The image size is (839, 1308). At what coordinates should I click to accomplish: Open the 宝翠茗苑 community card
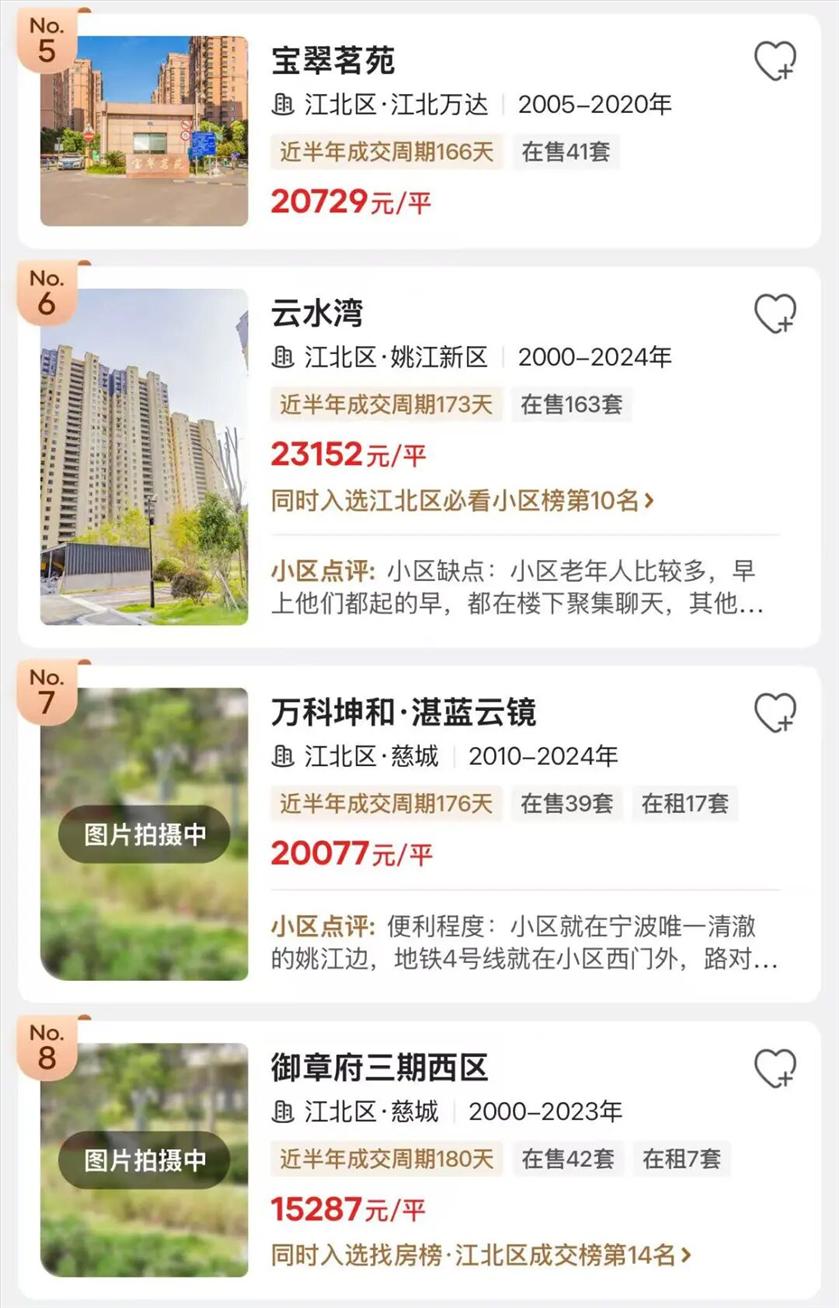(333, 60)
